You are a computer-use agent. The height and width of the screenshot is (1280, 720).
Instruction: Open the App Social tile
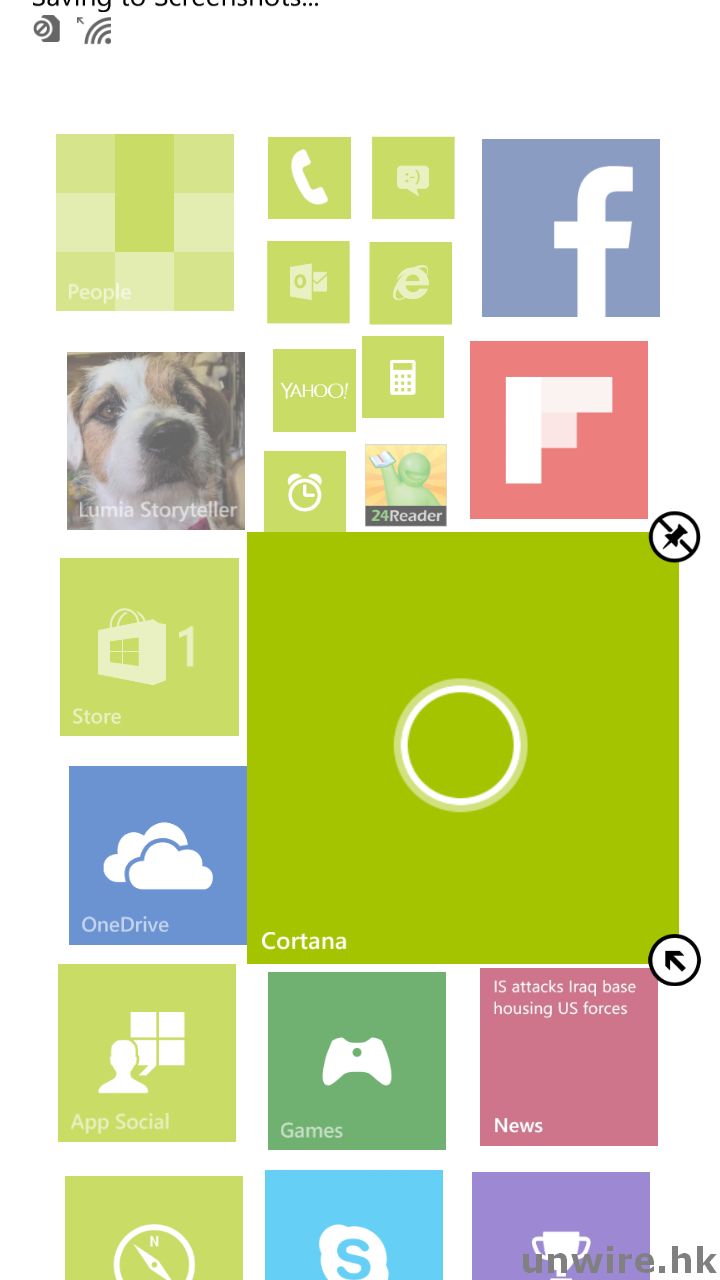(x=147, y=1053)
